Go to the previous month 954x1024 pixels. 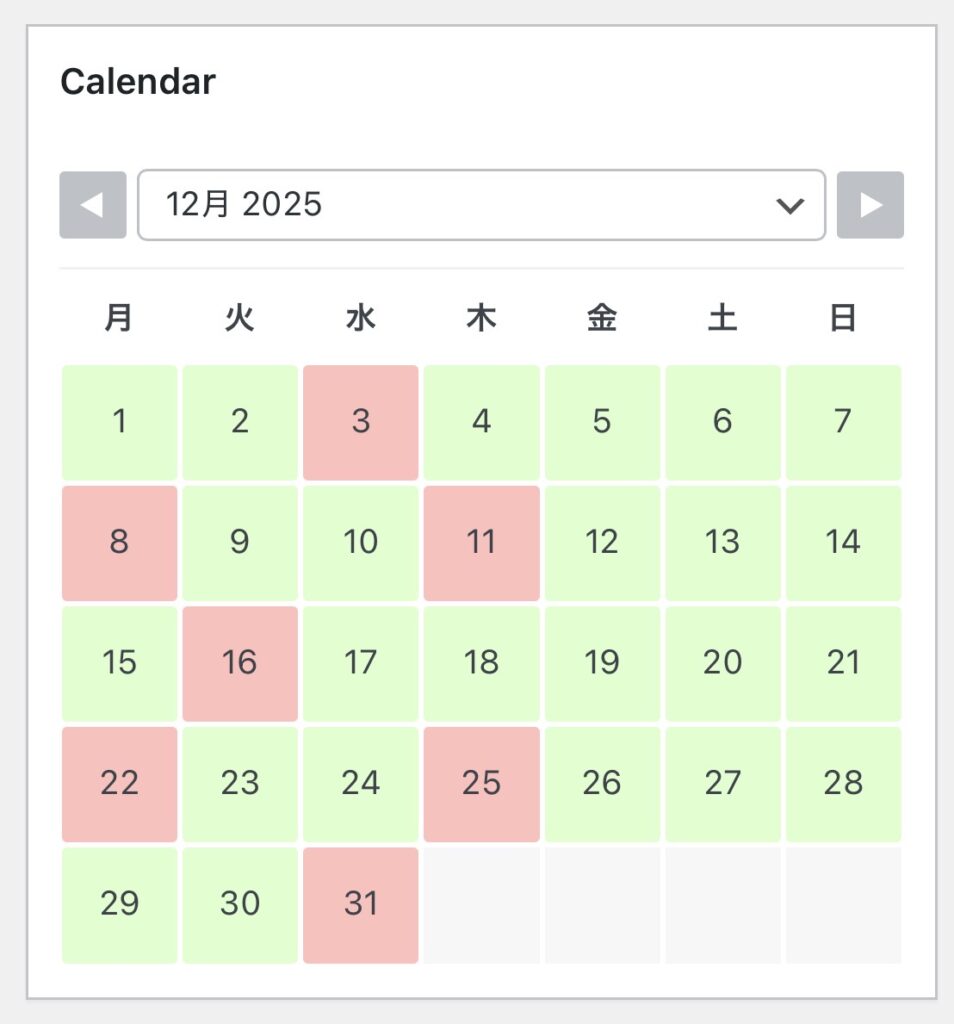coord(92,205)
